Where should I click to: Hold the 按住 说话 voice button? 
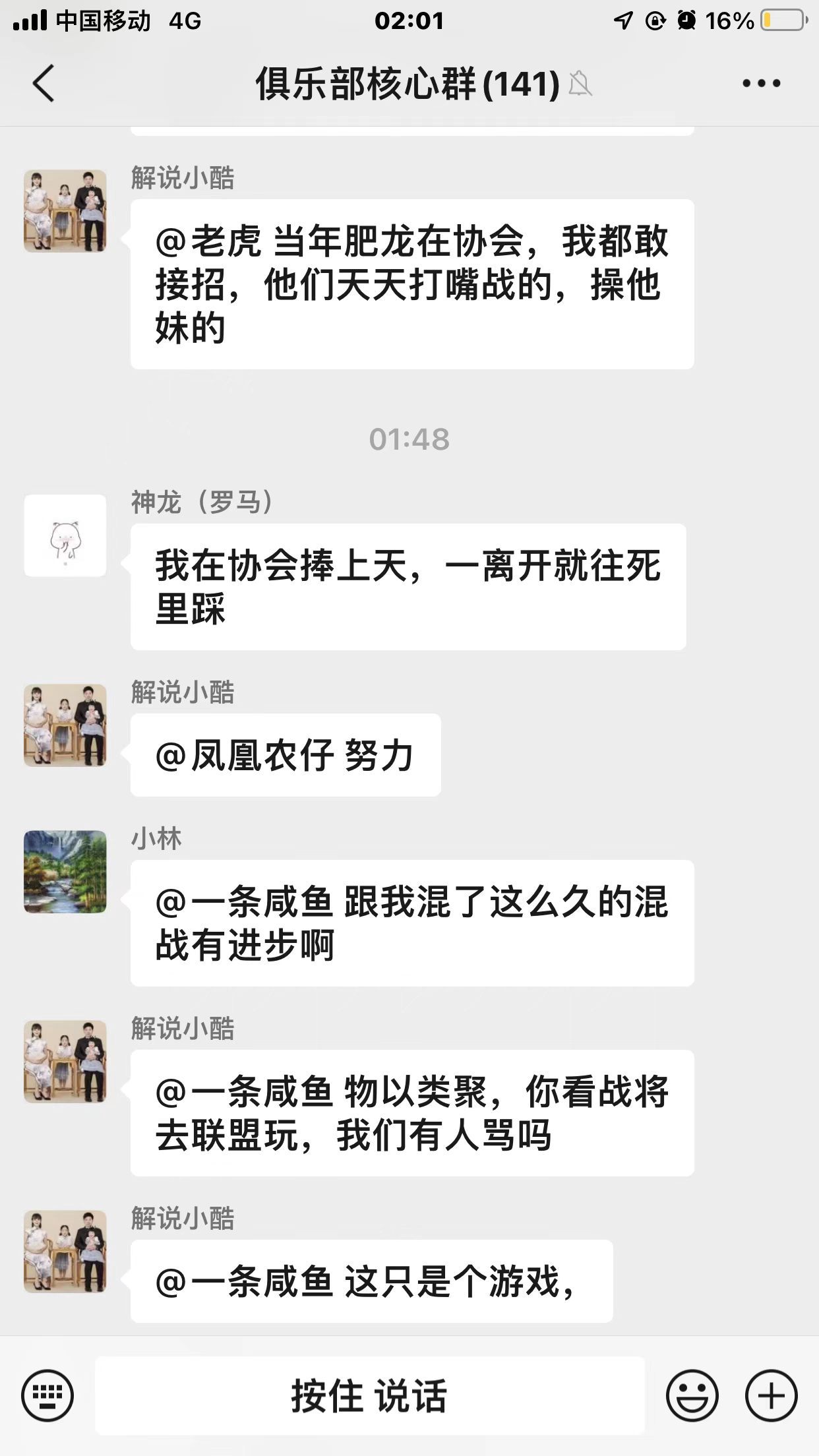369,1395
